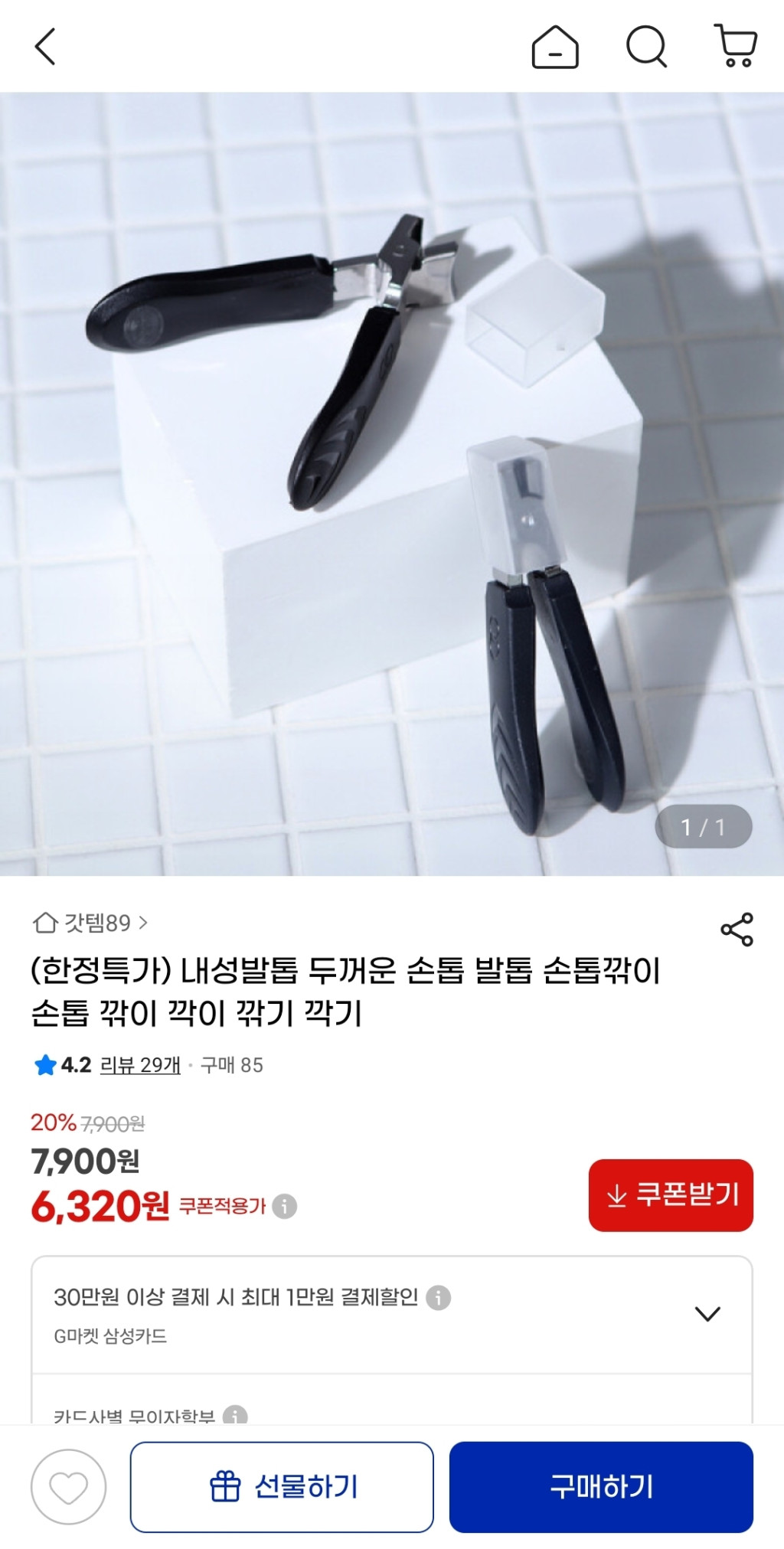The image size is (784, 1549).
Task: Add this product to wishlist heart
Action: [69, 1487]
